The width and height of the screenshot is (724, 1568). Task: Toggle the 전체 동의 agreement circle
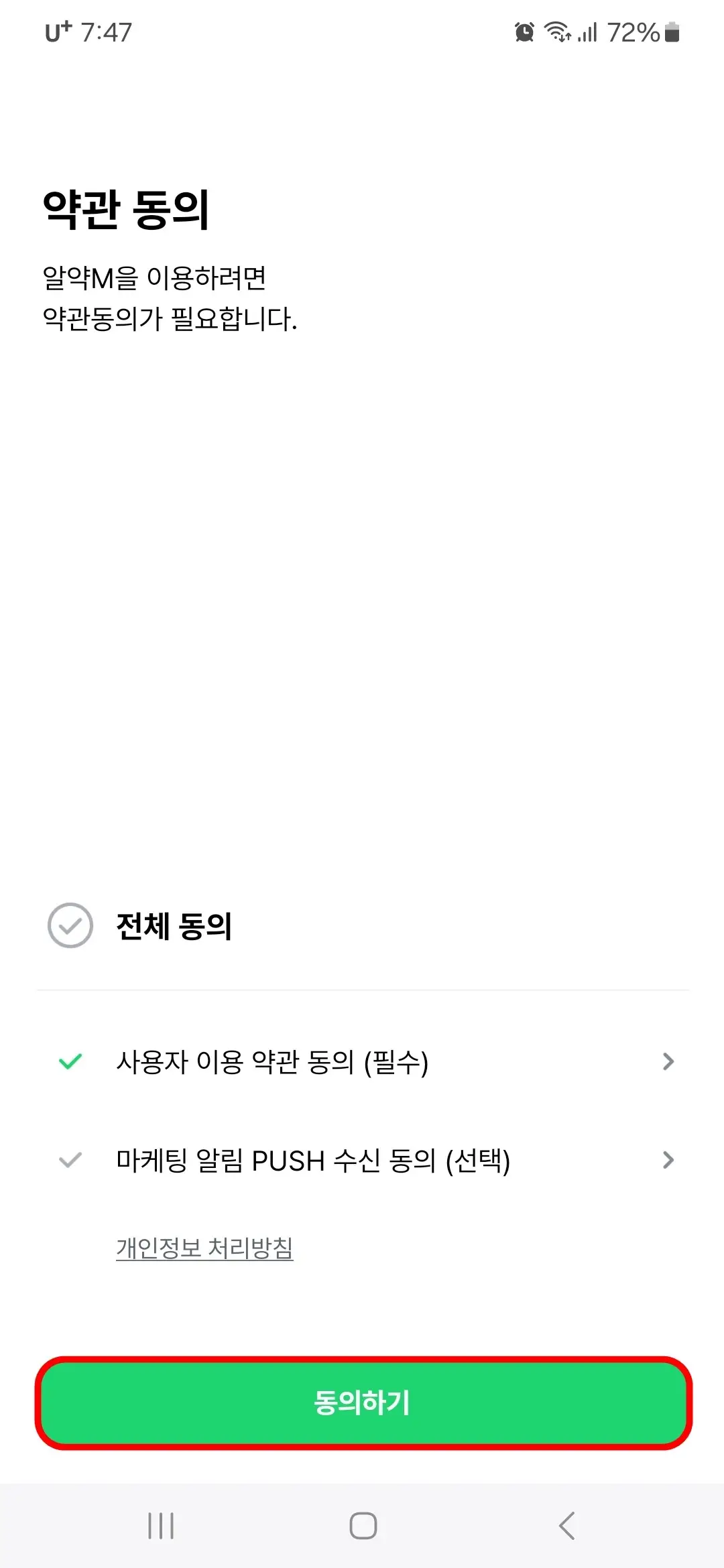click(70, 927)
